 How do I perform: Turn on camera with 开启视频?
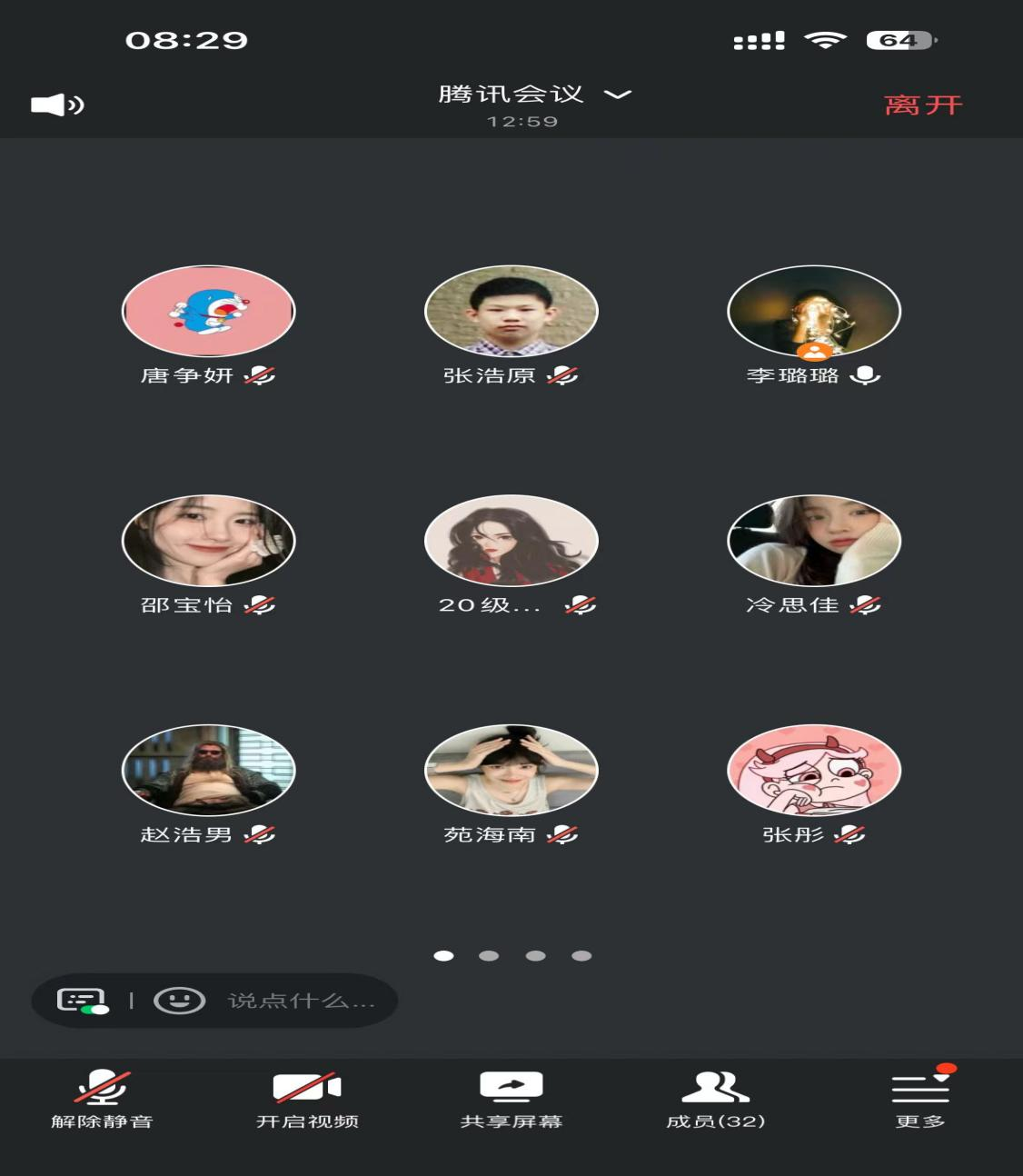[x=307, y=1099]
